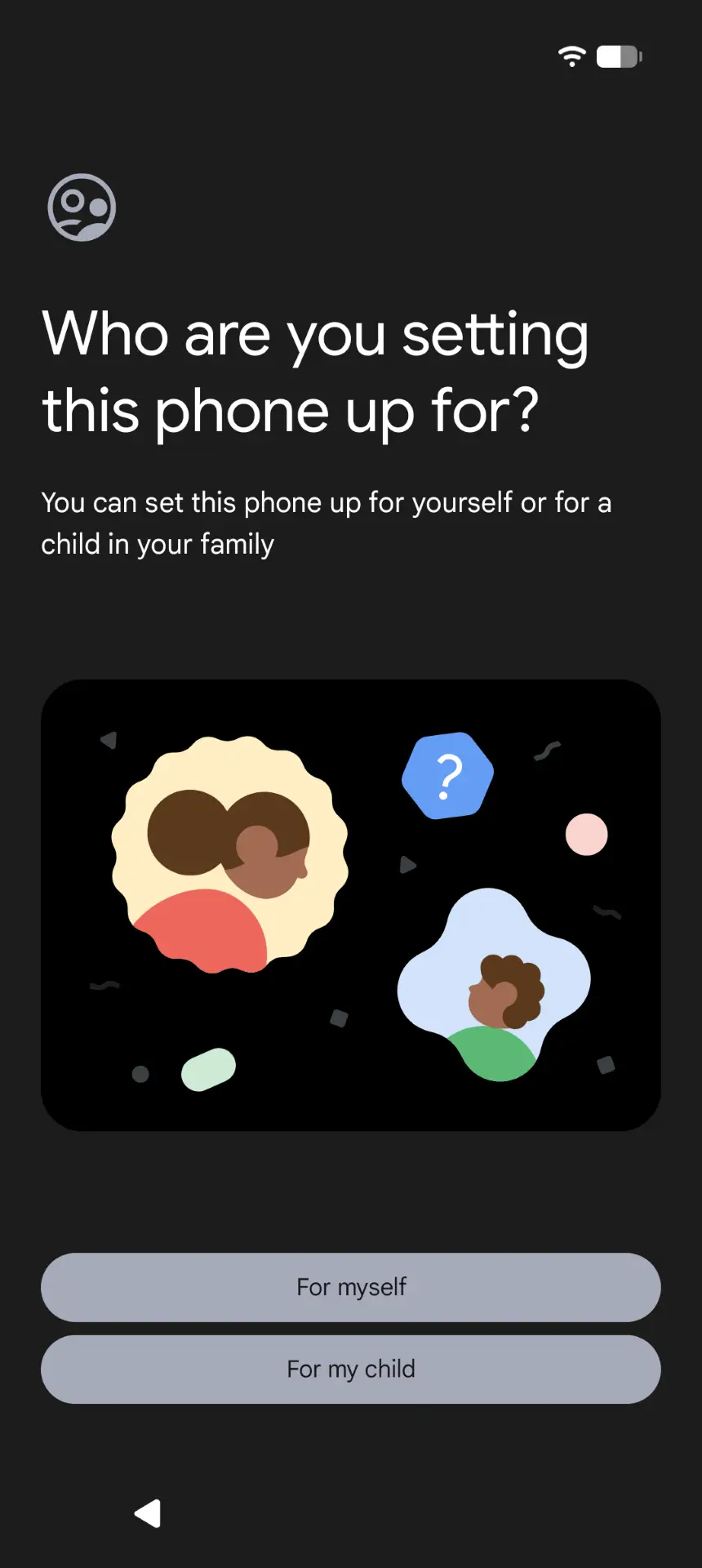
Task: Go back with the navigation arrow
Action: [148, 1513]
